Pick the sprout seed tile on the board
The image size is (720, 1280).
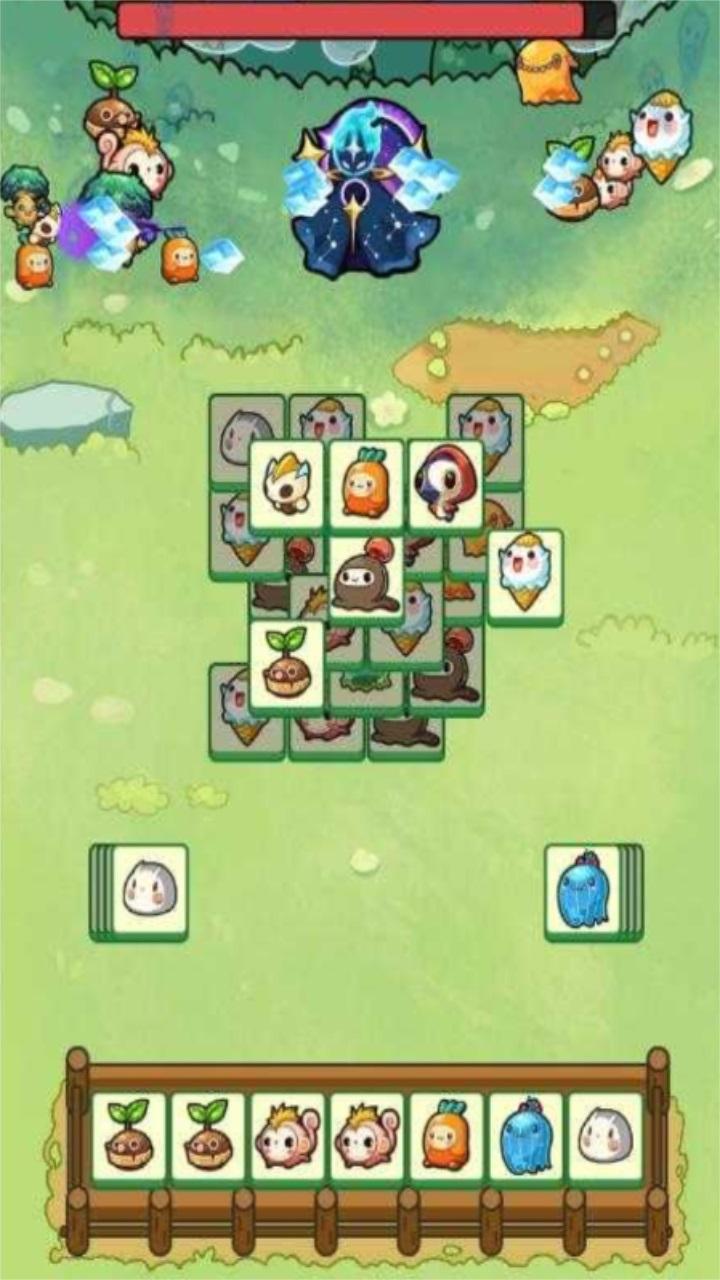tap(287, 665)
